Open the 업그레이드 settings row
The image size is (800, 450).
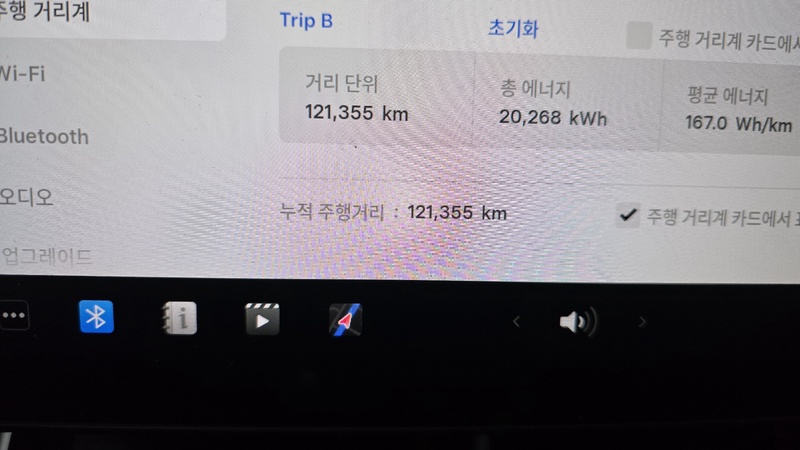click(x=48, y=256)
